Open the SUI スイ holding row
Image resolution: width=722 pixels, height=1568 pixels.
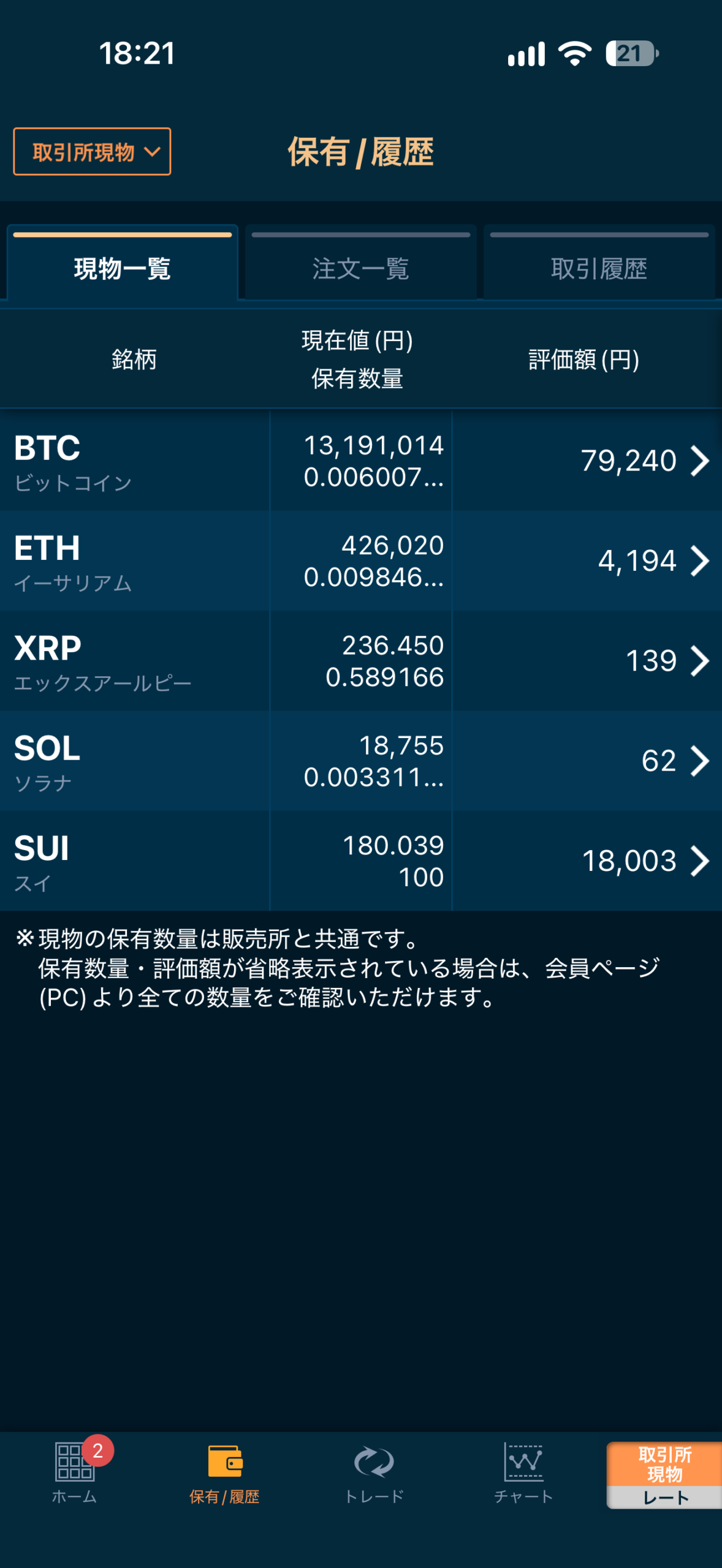[x=361, y=861]
